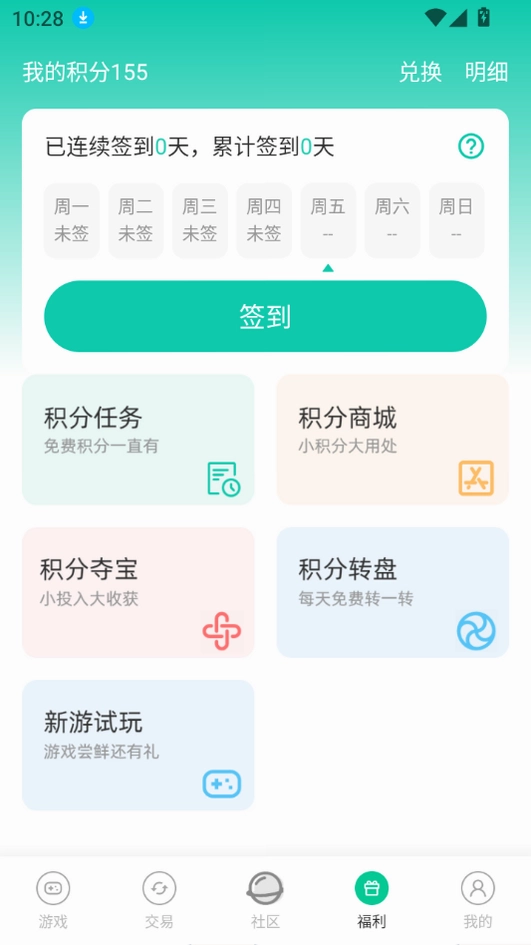Open the 积分夺宝 card
Image resolution: width=531 pixels, height=945 pixels.
click(x=138, y=592)
